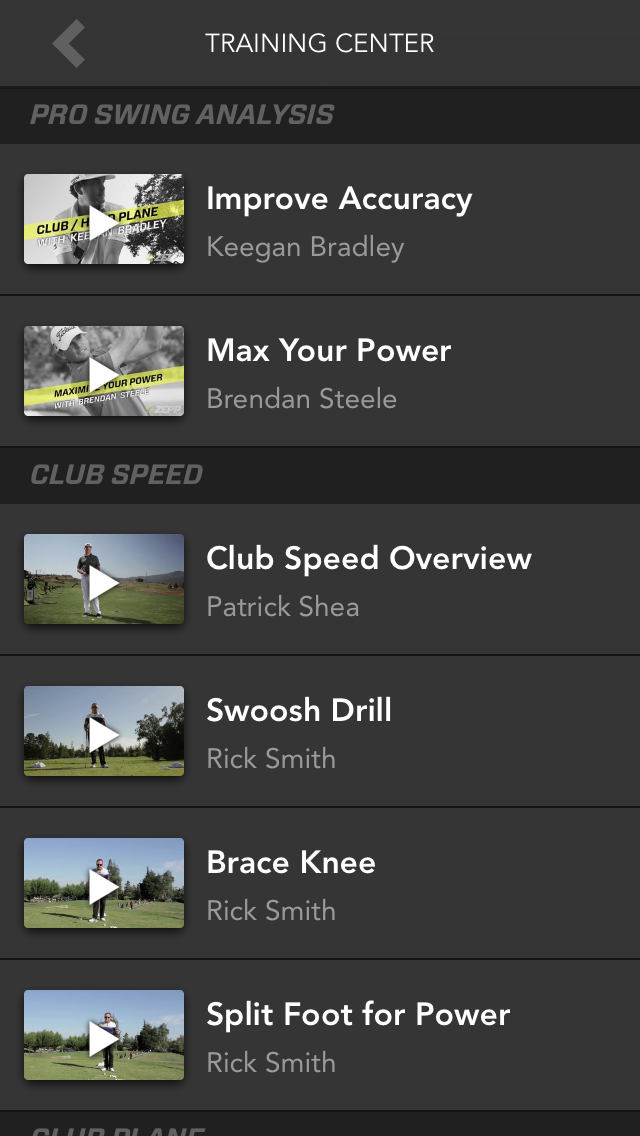Open Club Speed Overview by Patrick Shea
The height and width of the screenshot is (1136, 640).
click(320, 579)
